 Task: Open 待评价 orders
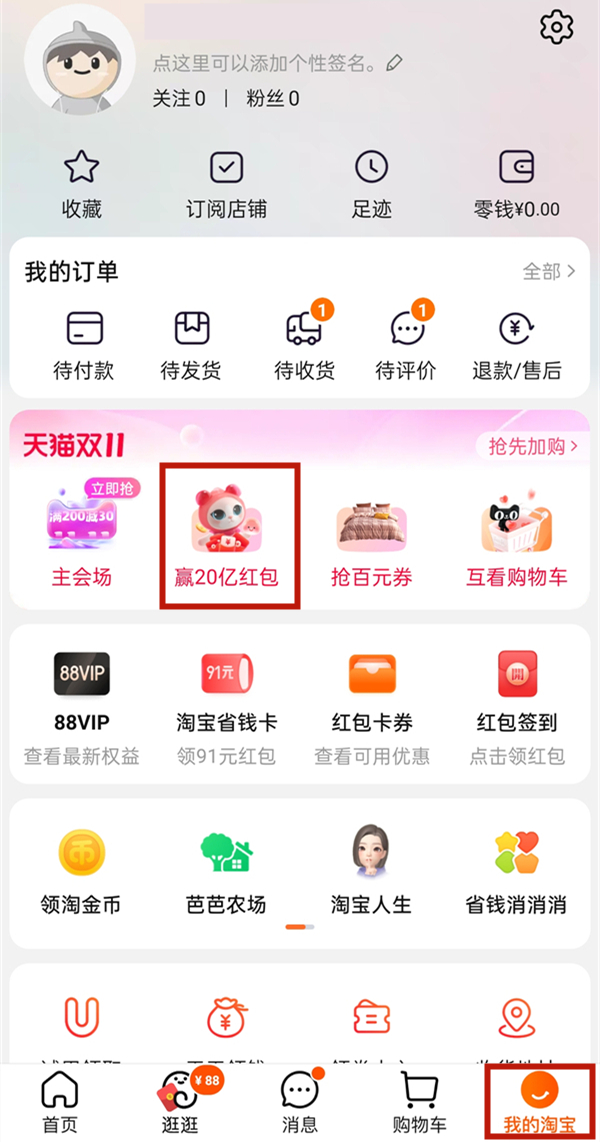pyautogui.click(x=406, y=346)
